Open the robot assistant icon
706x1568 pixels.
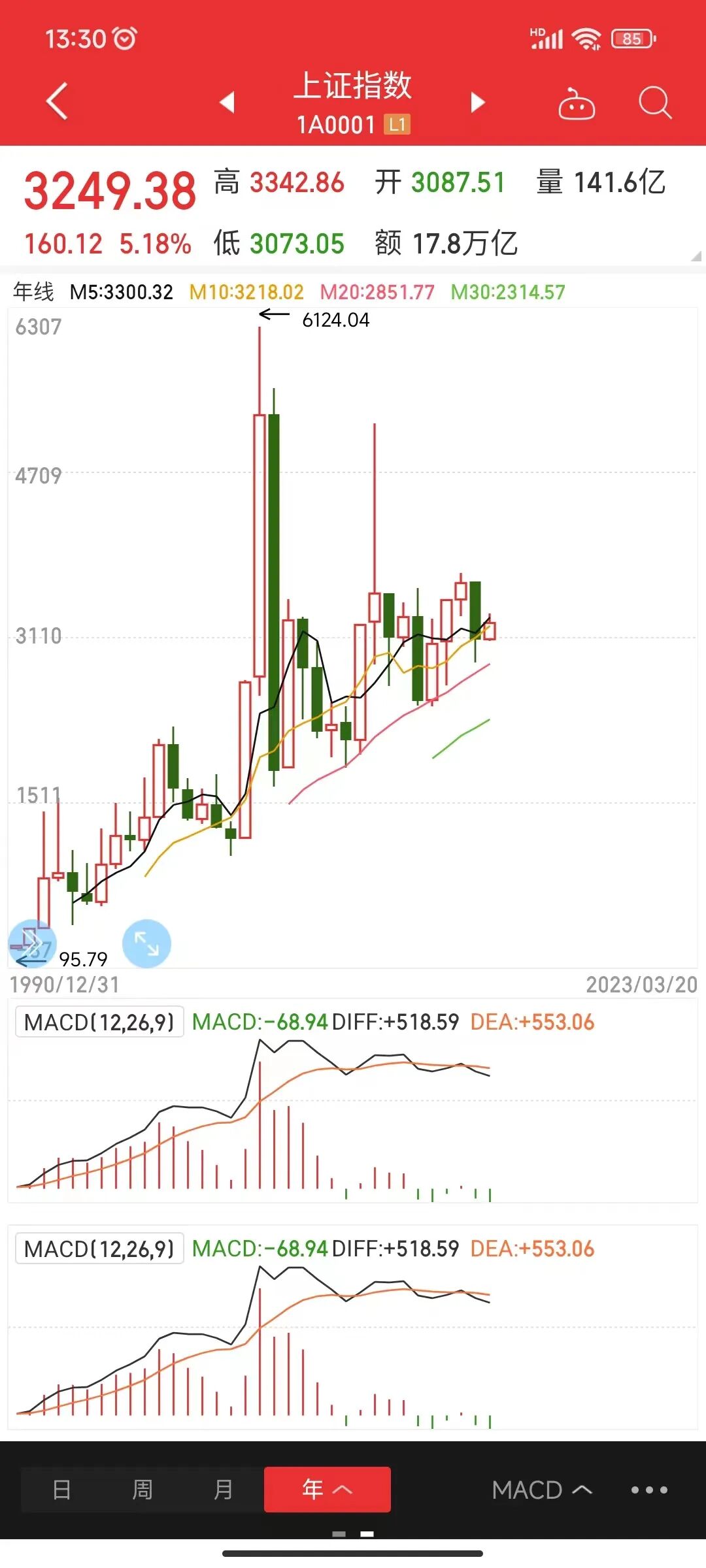pos(577,103)
